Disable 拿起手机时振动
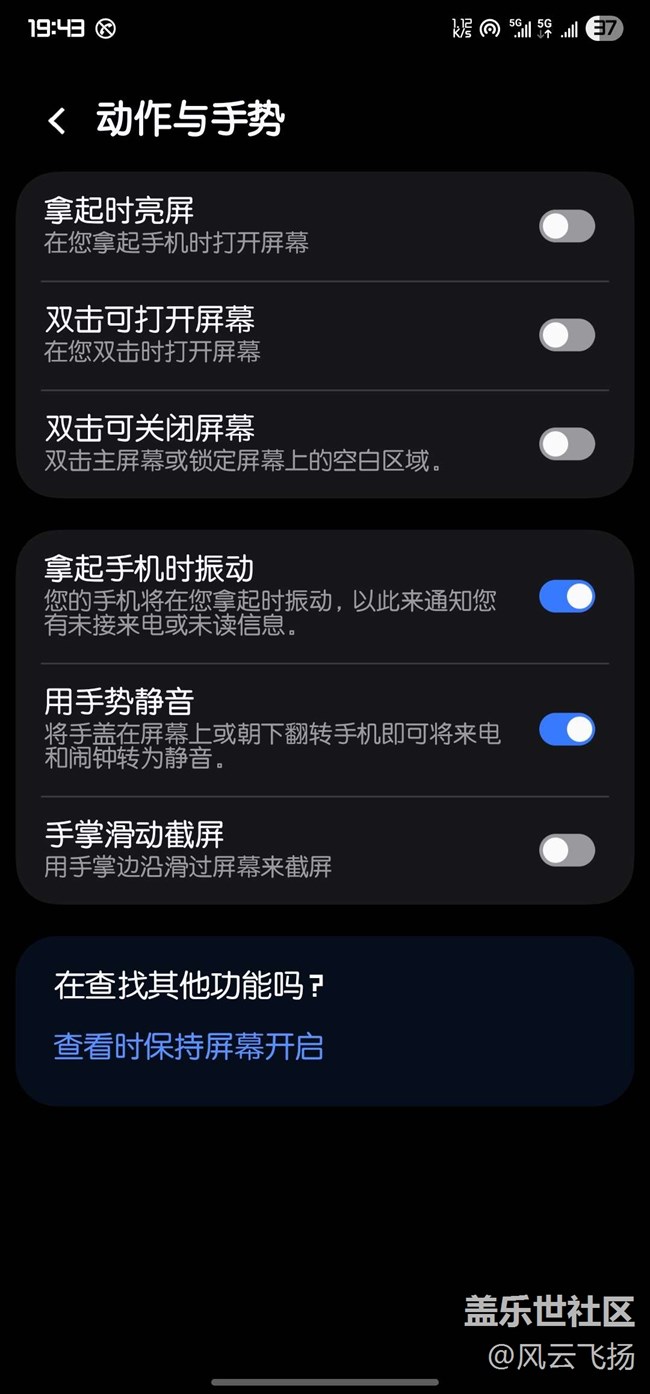 pos(567,597)
